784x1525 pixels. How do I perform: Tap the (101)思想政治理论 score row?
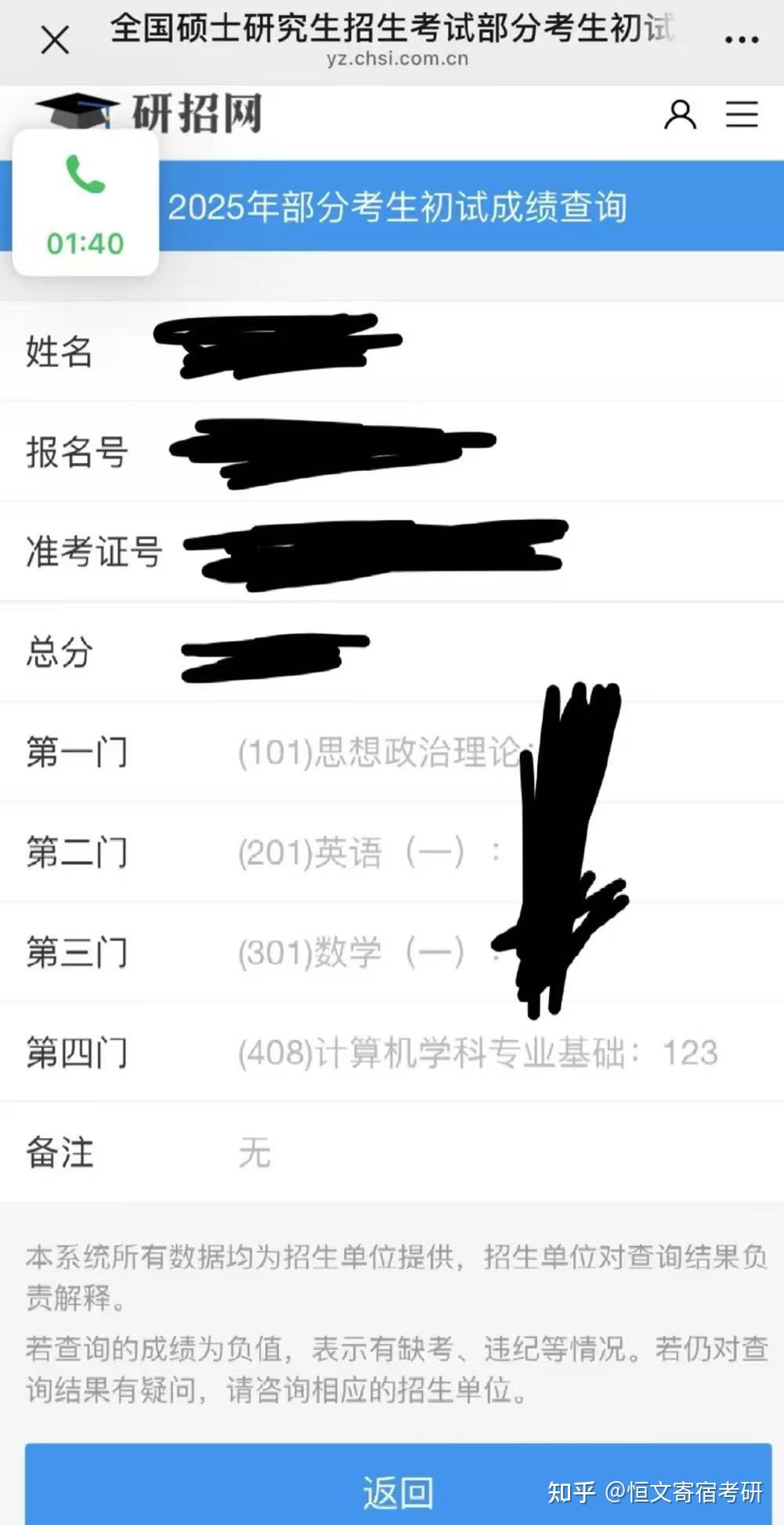tap(379, 750)
